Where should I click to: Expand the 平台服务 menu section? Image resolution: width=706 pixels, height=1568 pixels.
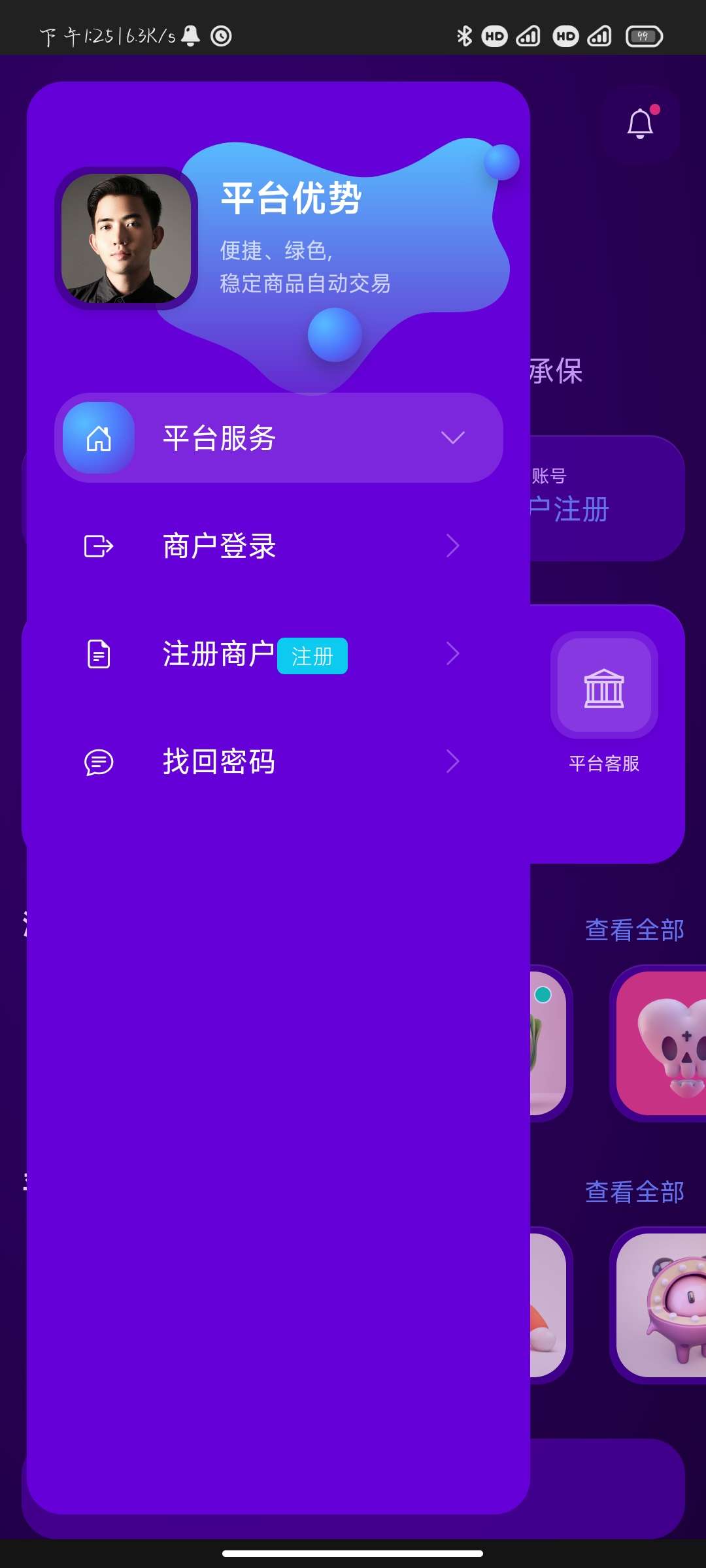point(279,438)
